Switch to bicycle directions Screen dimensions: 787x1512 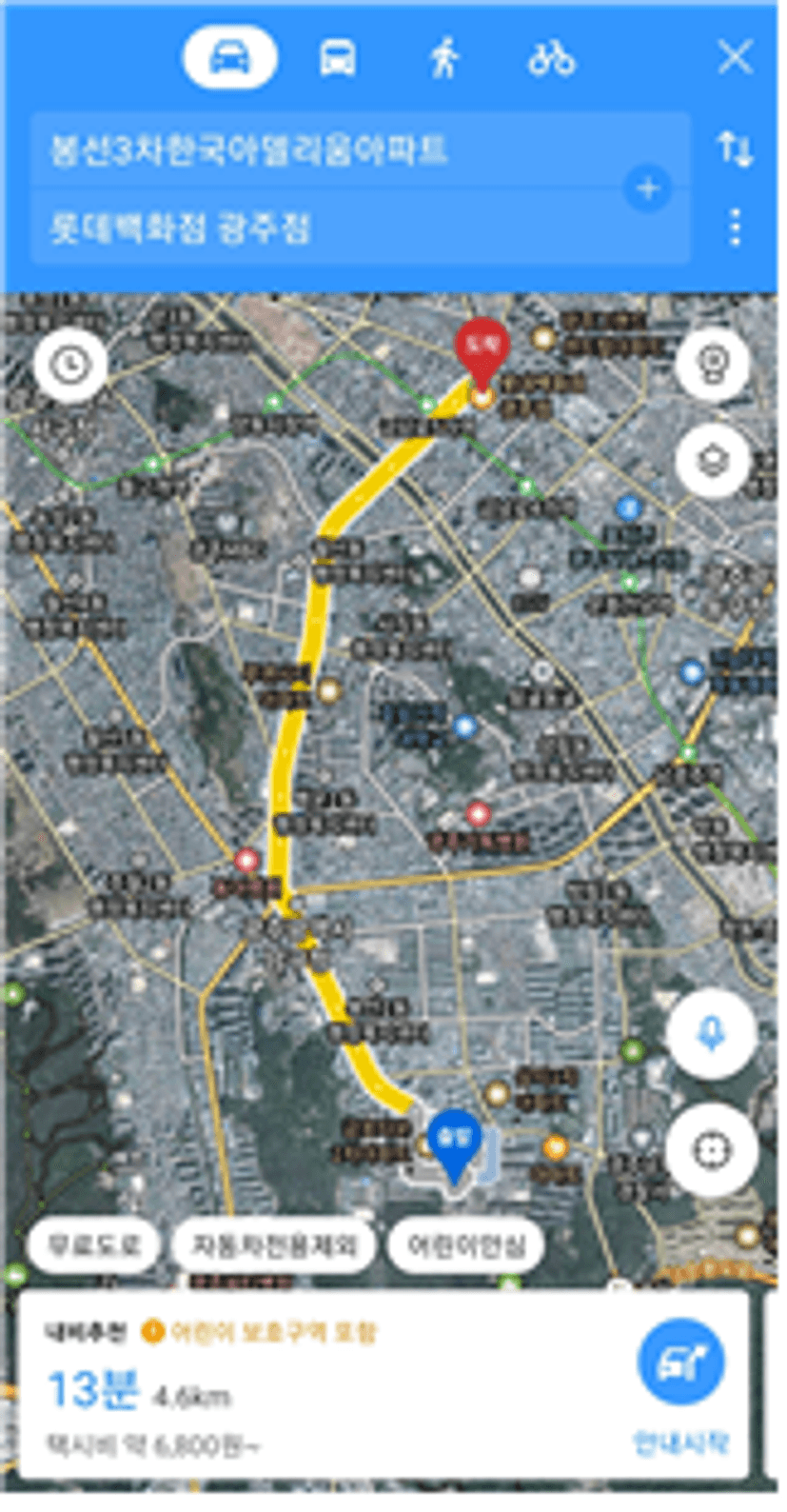click(x=552, y=58)
